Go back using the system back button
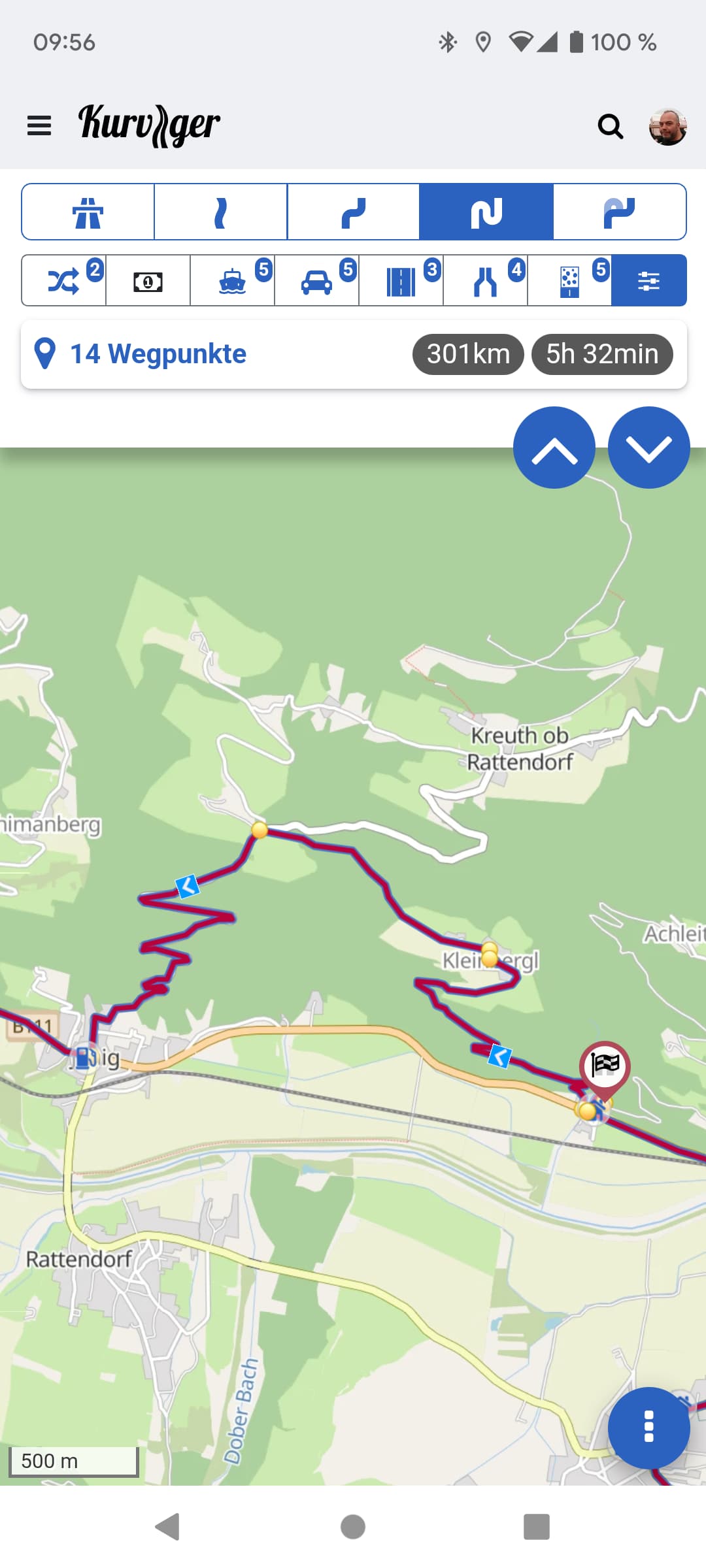Screen dimensions: 706x1568 coord(167,1527)
